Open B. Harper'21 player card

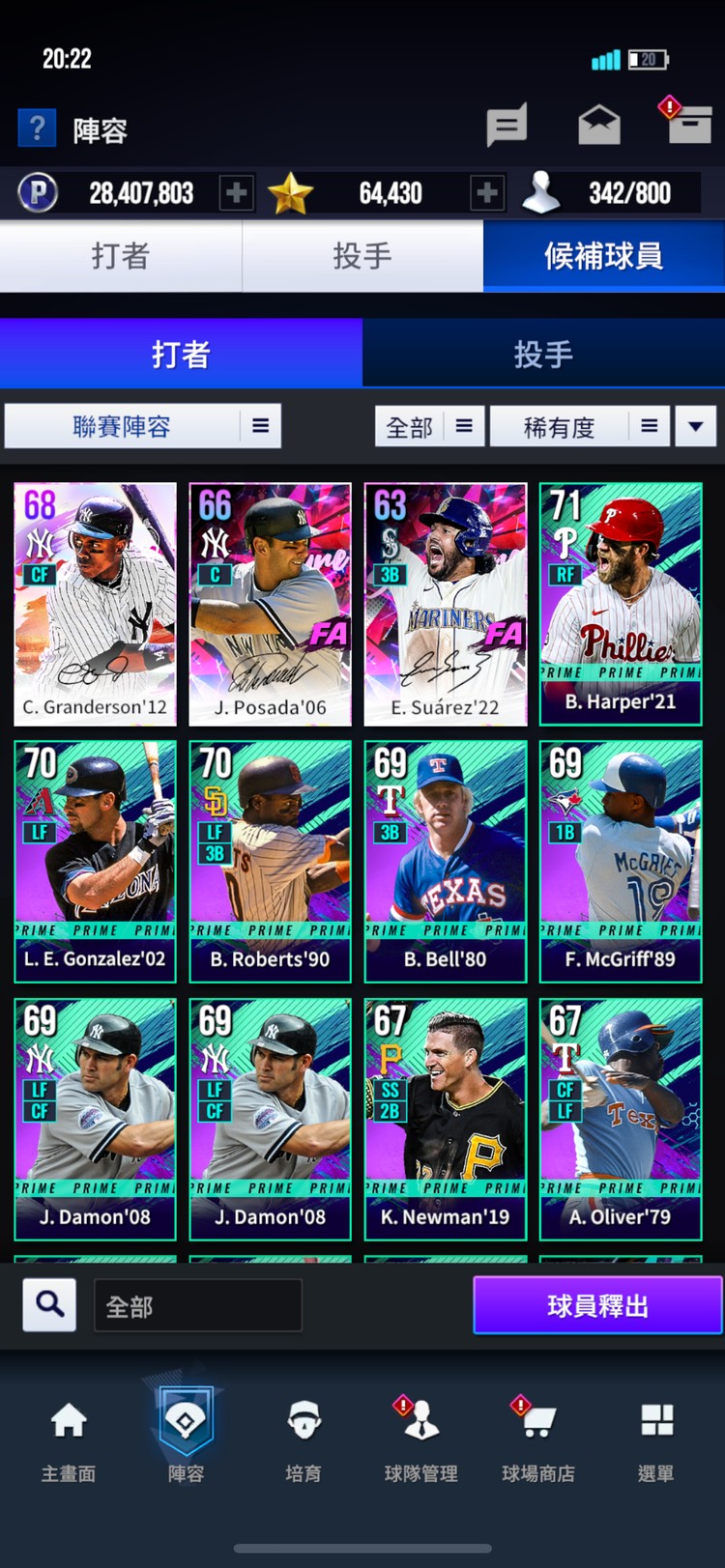tap(621, 604)
